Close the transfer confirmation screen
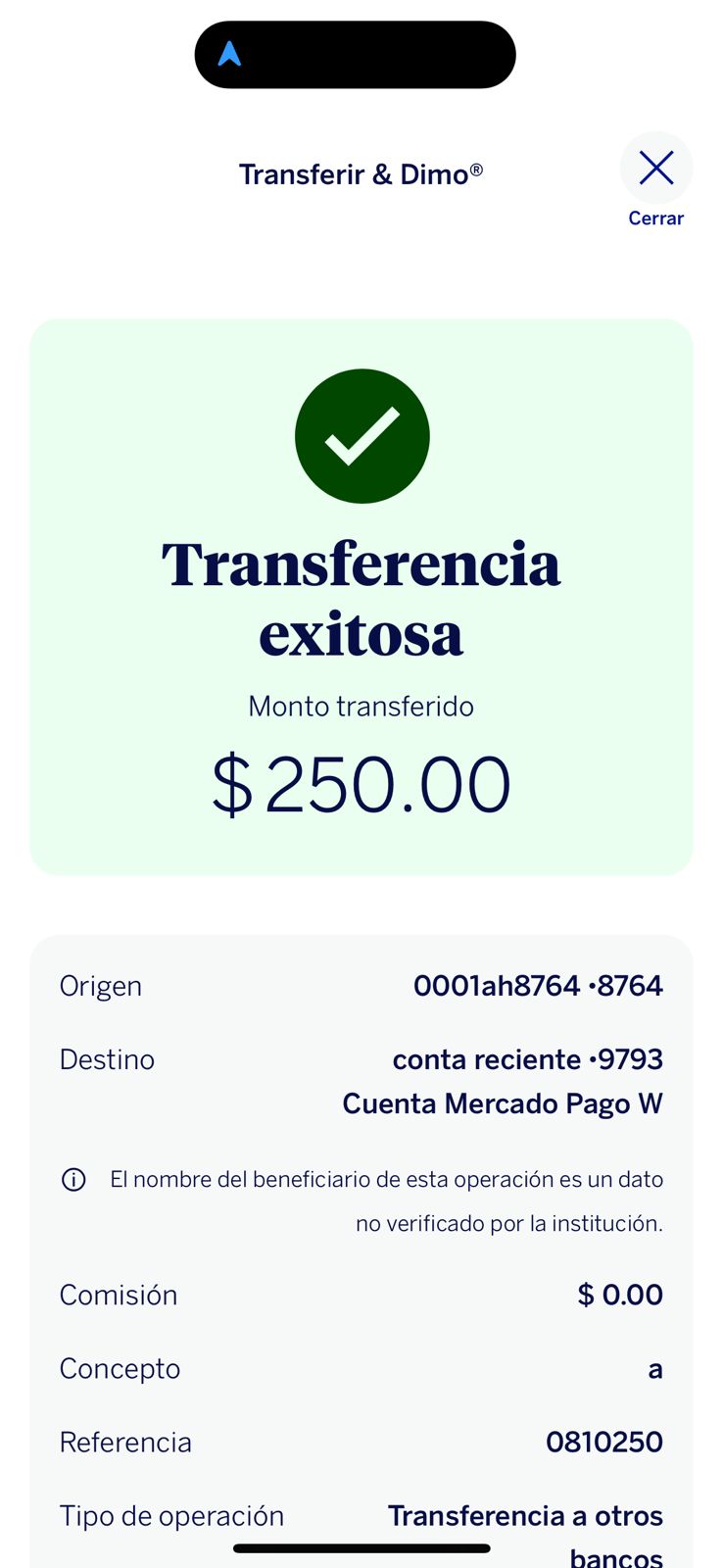 [x=655, y=169]
